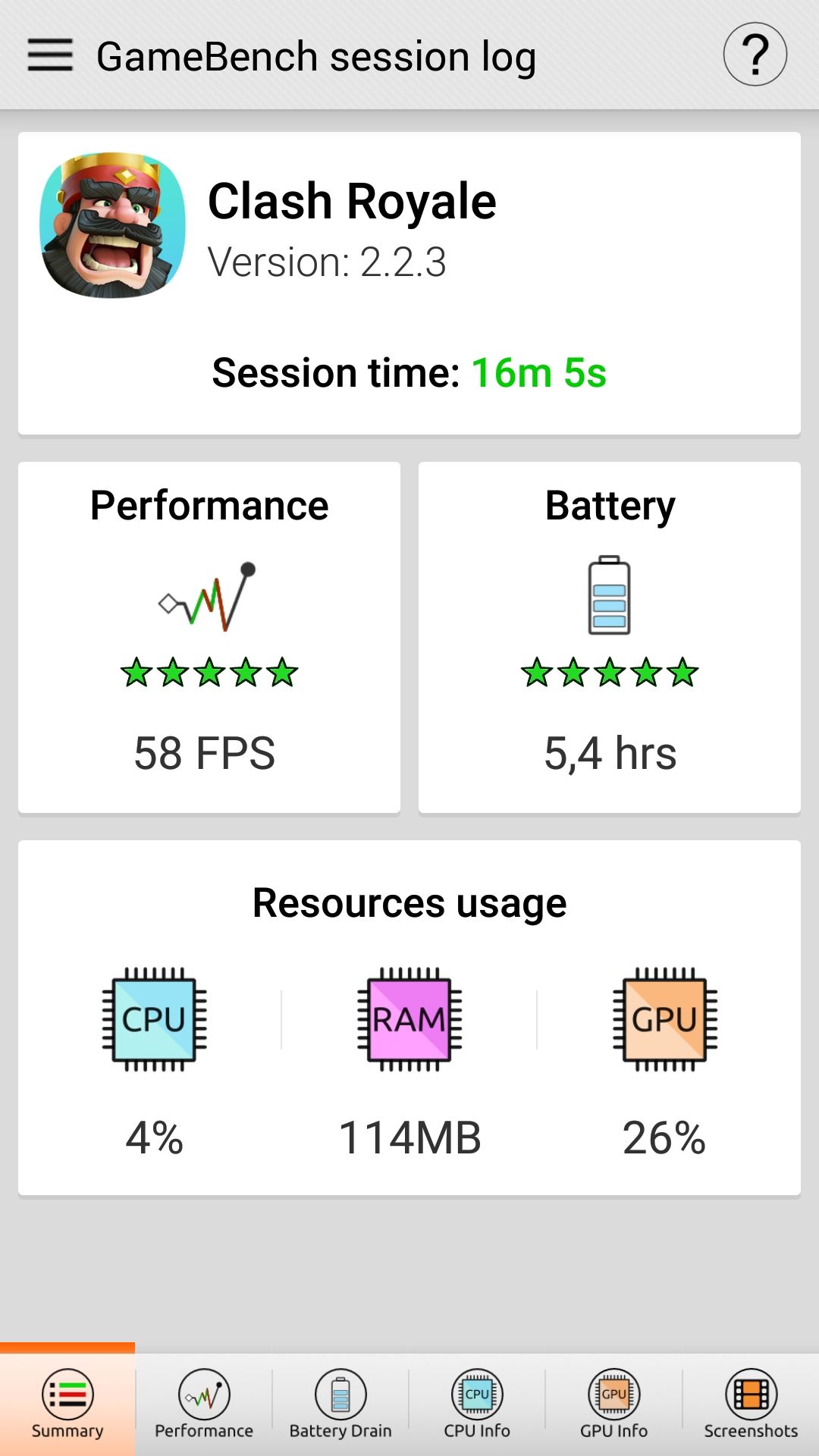This screenshot has width=819, height=1456.
Task: Open the Performance 58 FPS card
Action: point(209,637)
